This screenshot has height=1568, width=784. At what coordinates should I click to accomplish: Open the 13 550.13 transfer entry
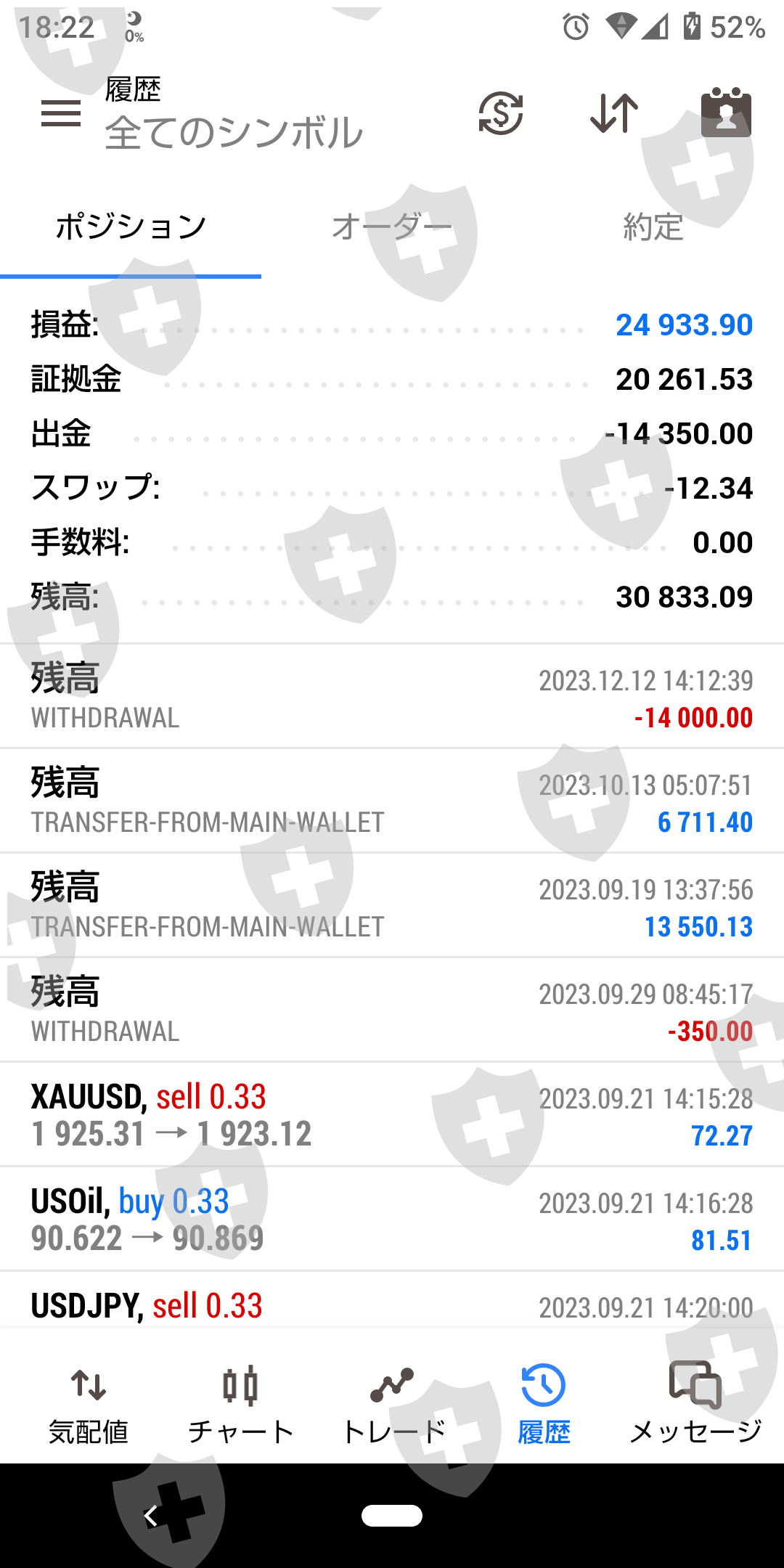[392, 906]
